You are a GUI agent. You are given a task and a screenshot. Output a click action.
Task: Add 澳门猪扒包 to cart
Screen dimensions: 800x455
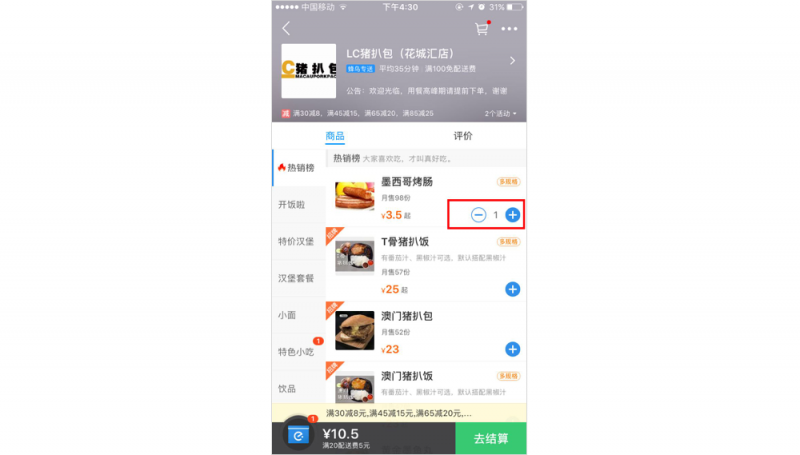[x=512, y=349]
